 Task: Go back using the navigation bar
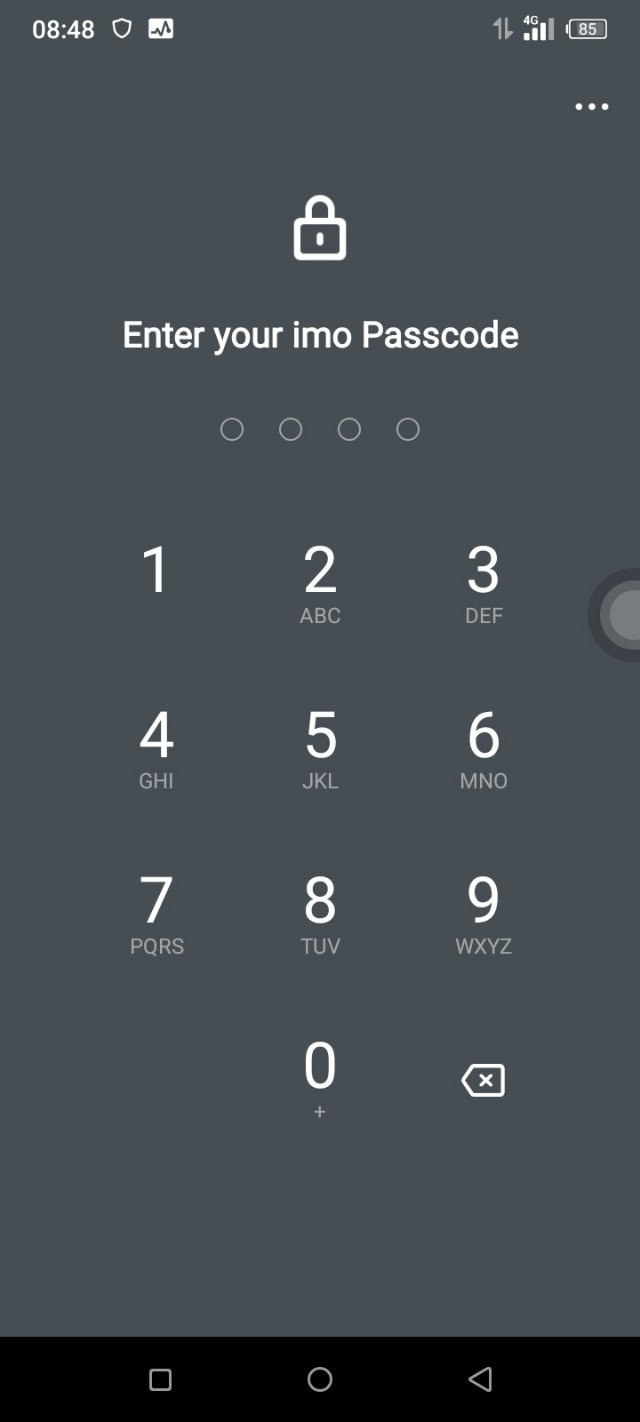(480, 1380)
